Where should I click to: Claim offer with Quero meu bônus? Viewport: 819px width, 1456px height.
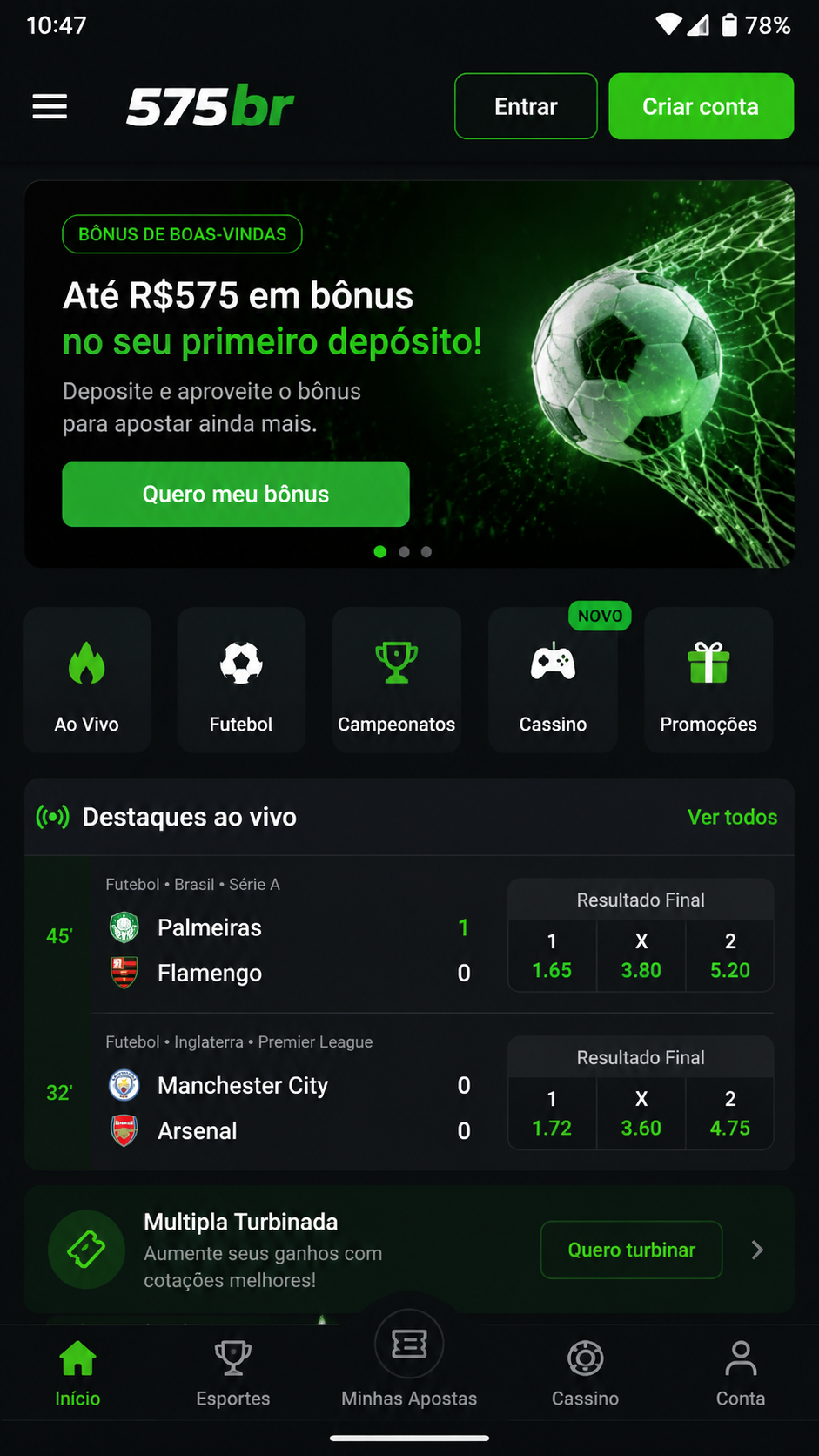click(236, 494)
